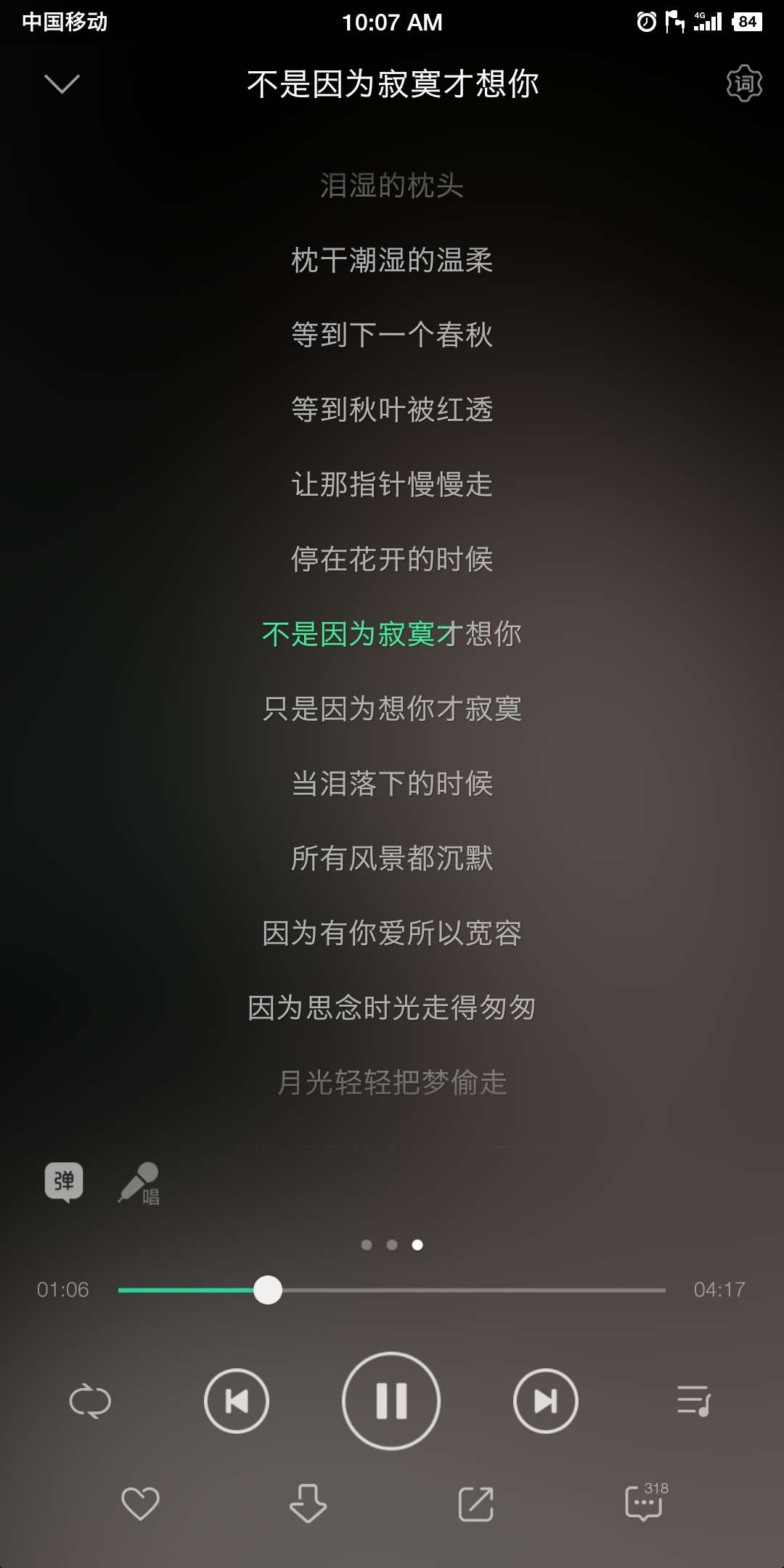
Task: Collapse the player with the down chevron
Action: (x=62, y=83)
